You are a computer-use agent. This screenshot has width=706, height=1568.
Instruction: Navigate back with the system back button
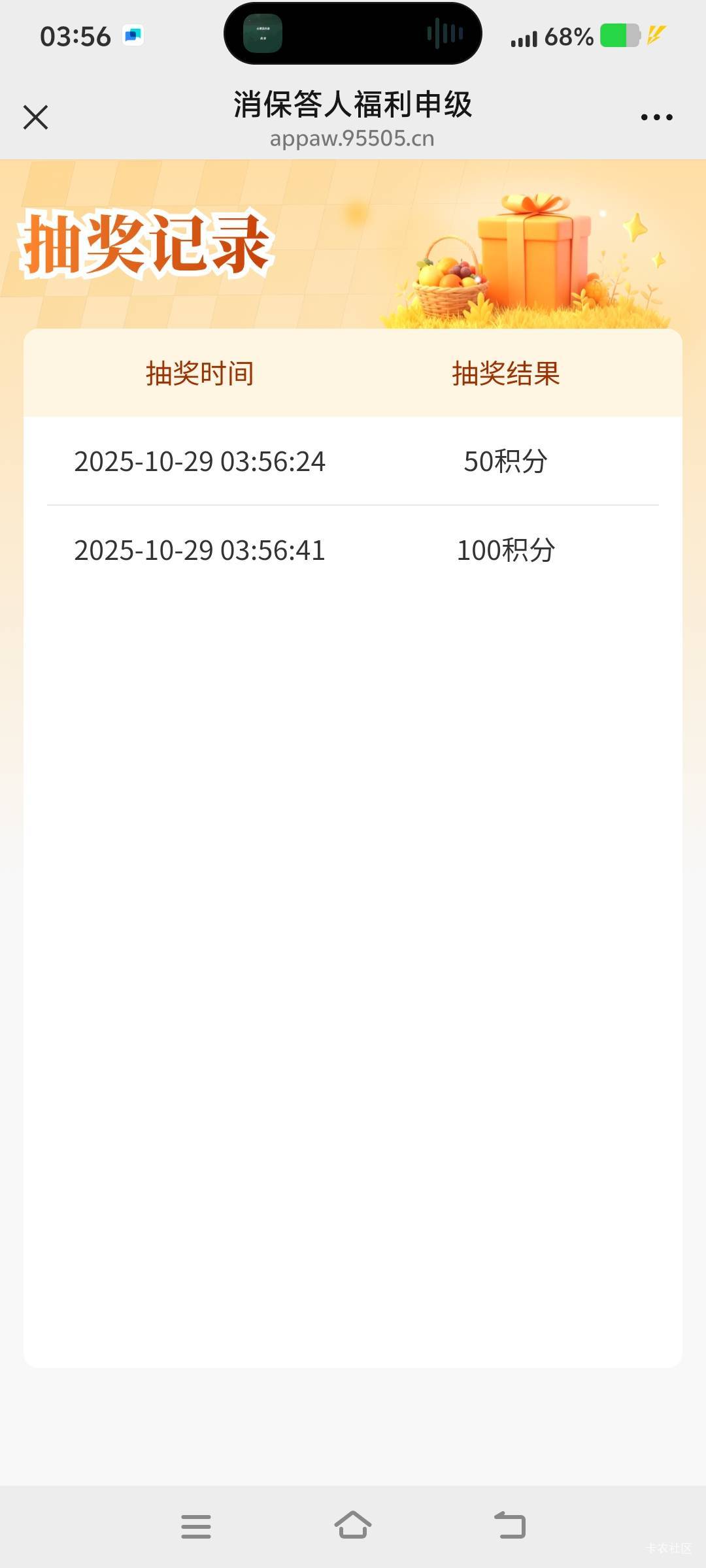510,1526
